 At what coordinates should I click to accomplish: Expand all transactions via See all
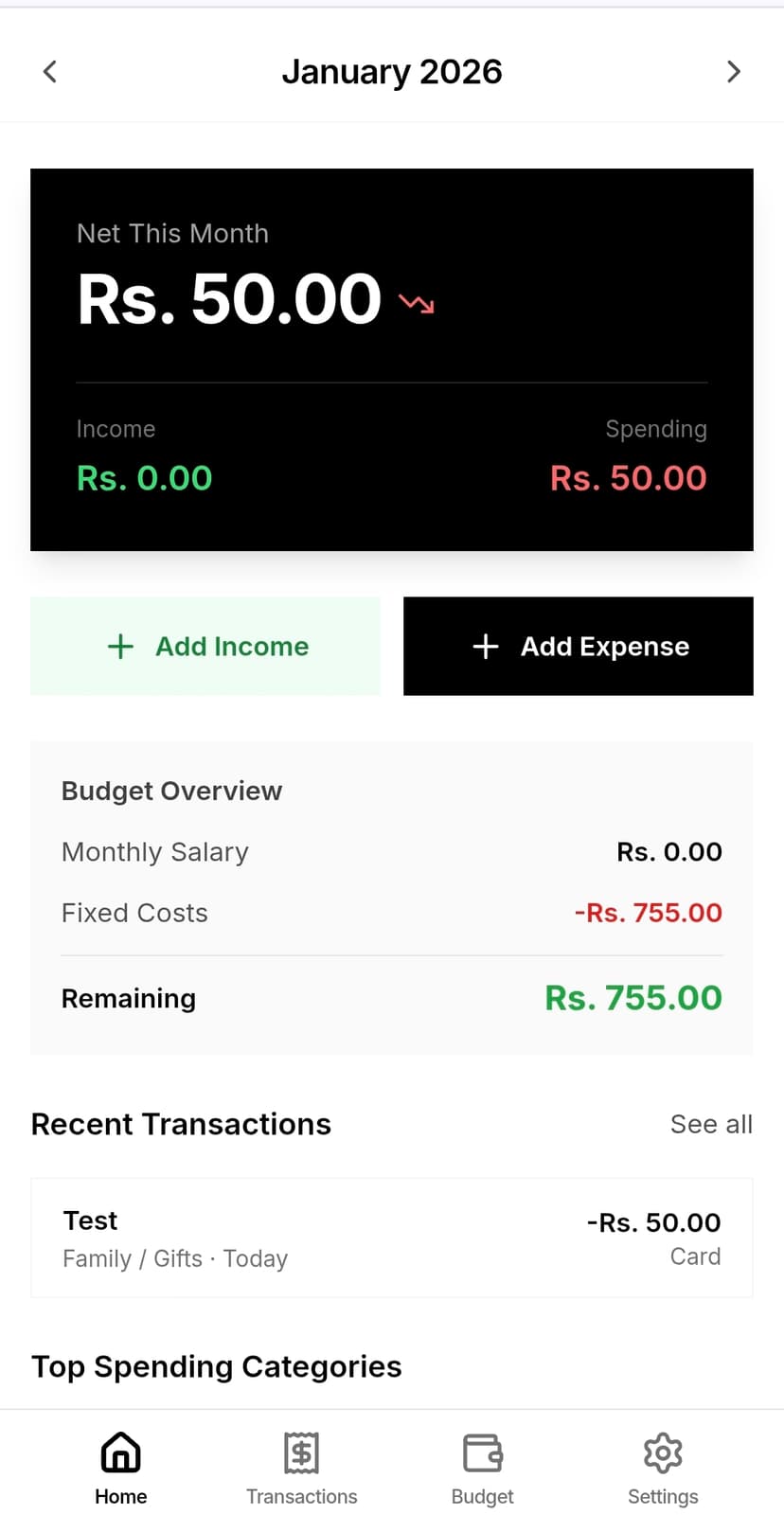point(711,1124)
